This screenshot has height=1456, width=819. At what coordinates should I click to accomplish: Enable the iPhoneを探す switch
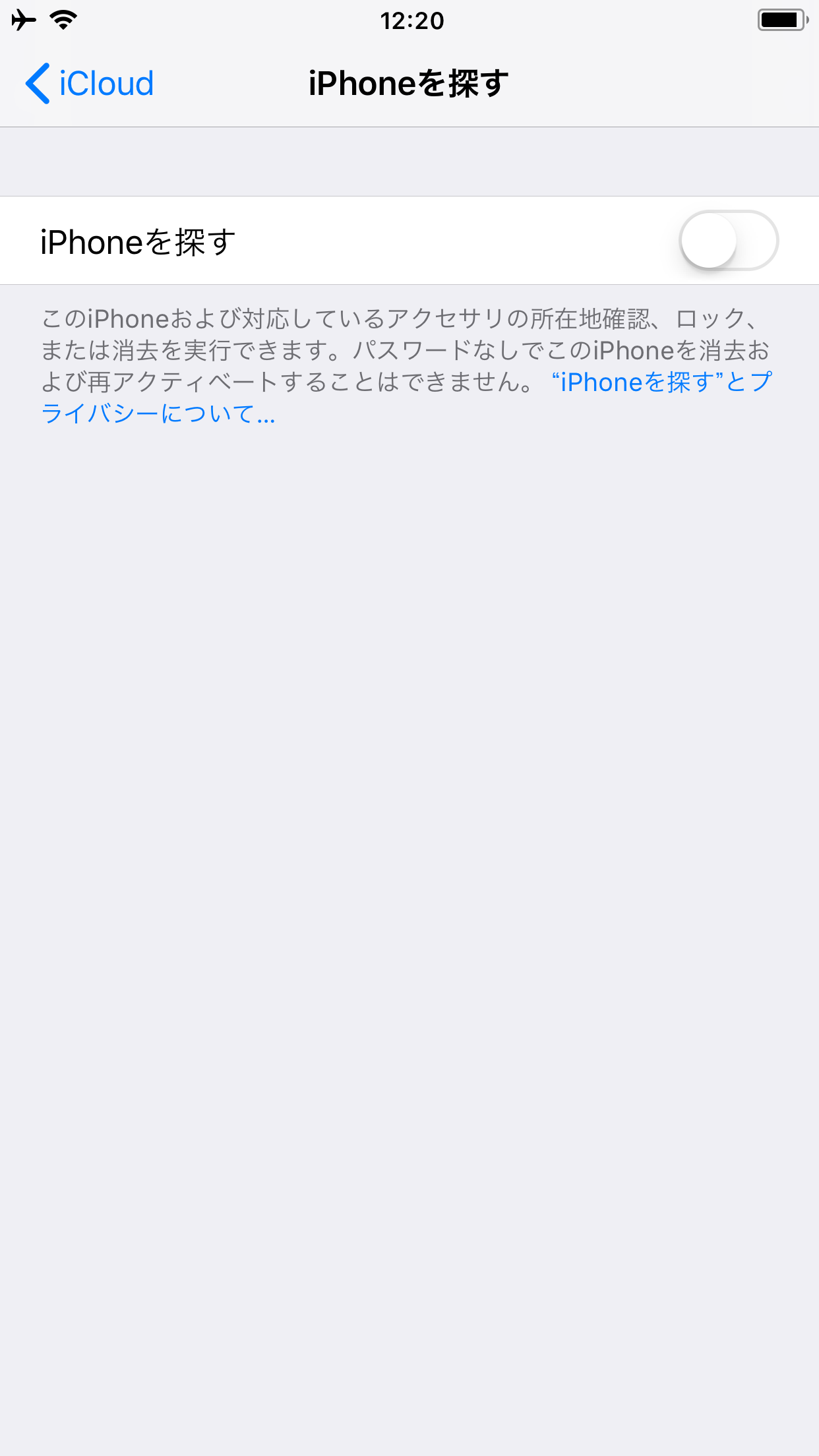pos(729,241)
